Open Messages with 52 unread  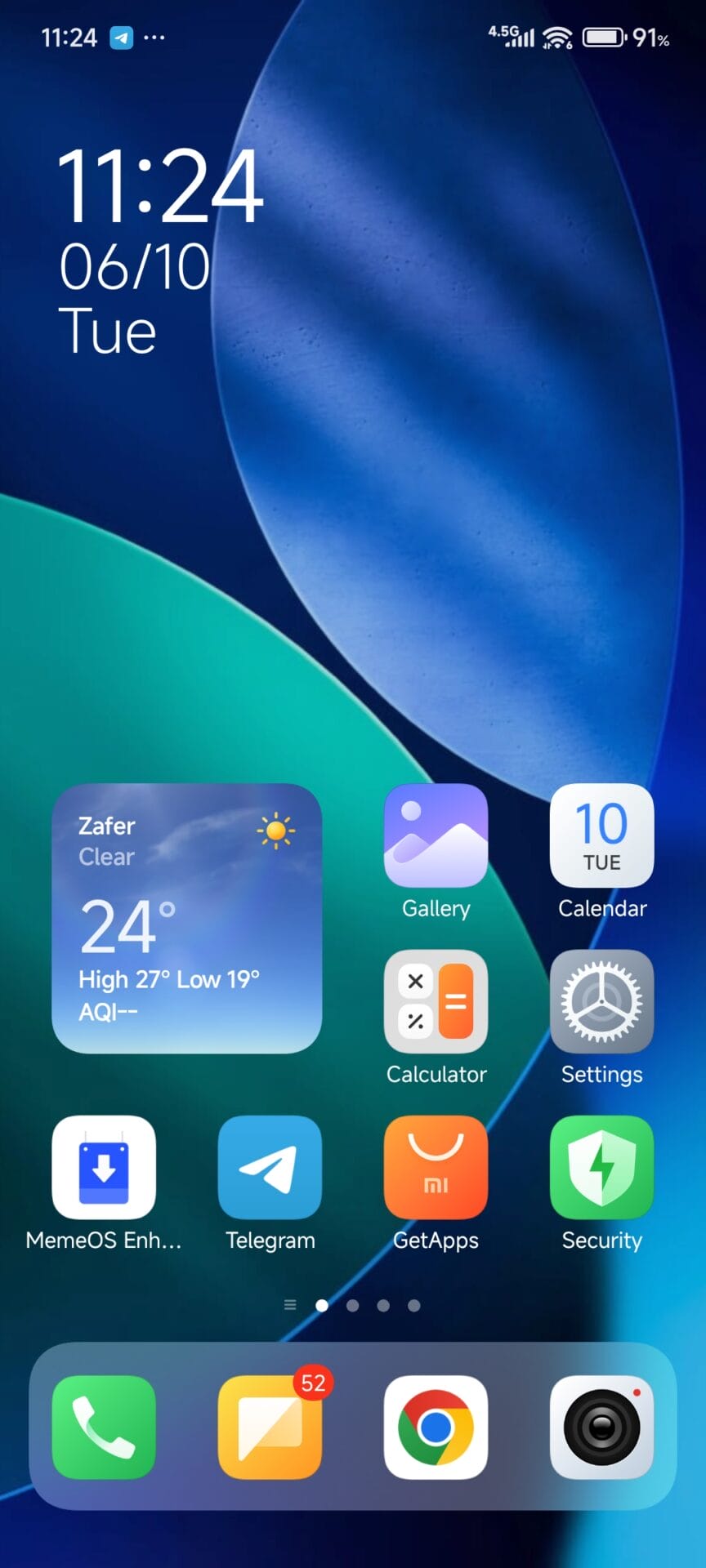pos(270,1427)
